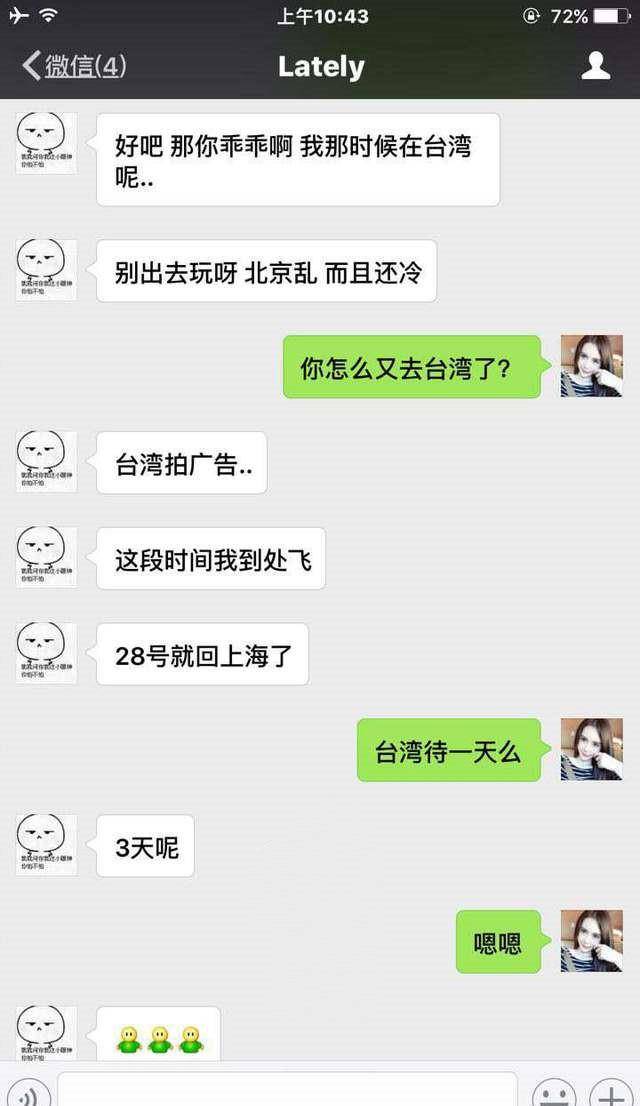Open the emoji picker
Viewport: 640px width, 1106px height.
click(554, 1093)
